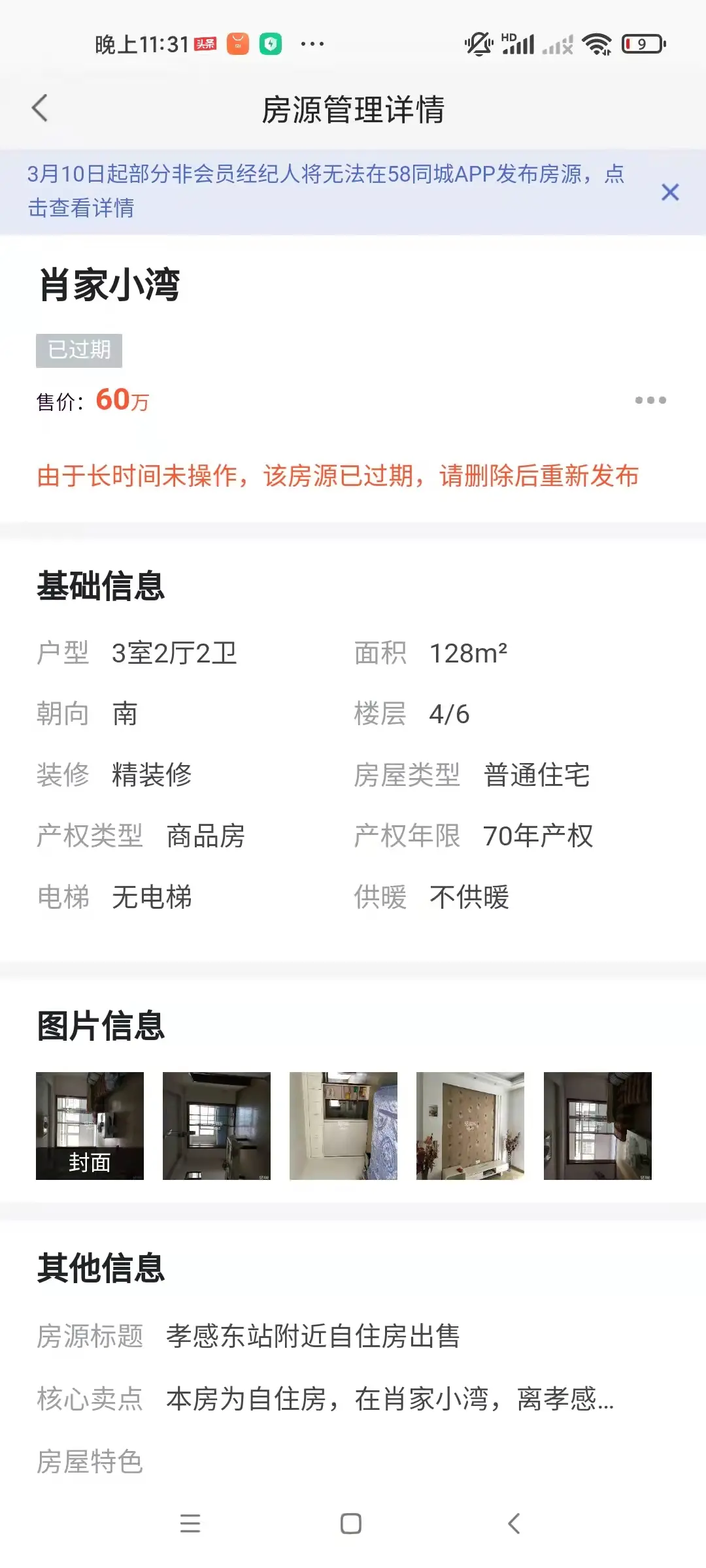Open recent apps from the navigation bar
Viewport: 706px width, 1568px height.
point(190,1524)
